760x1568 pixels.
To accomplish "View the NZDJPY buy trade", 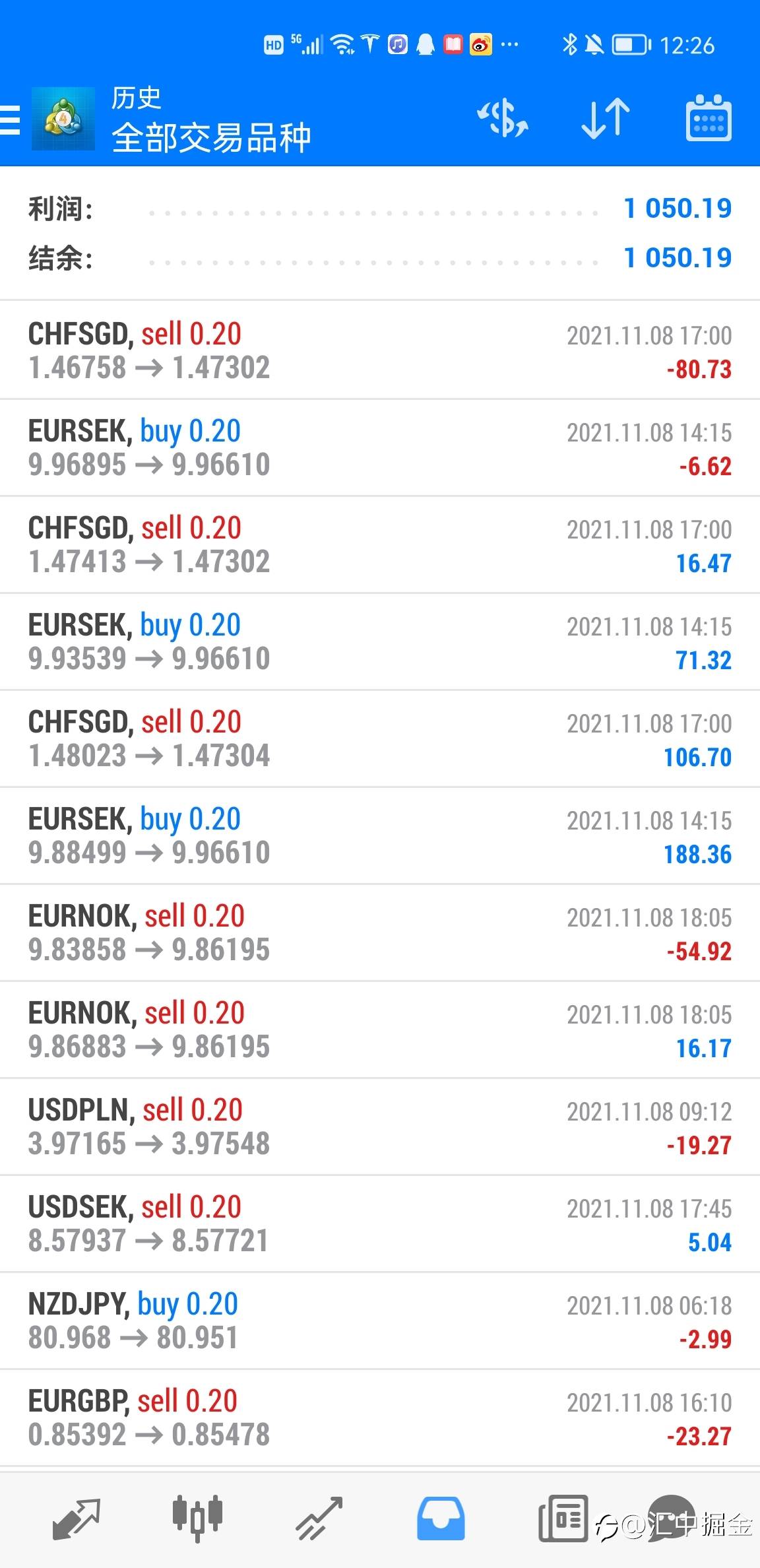I will coord(380,1321).
